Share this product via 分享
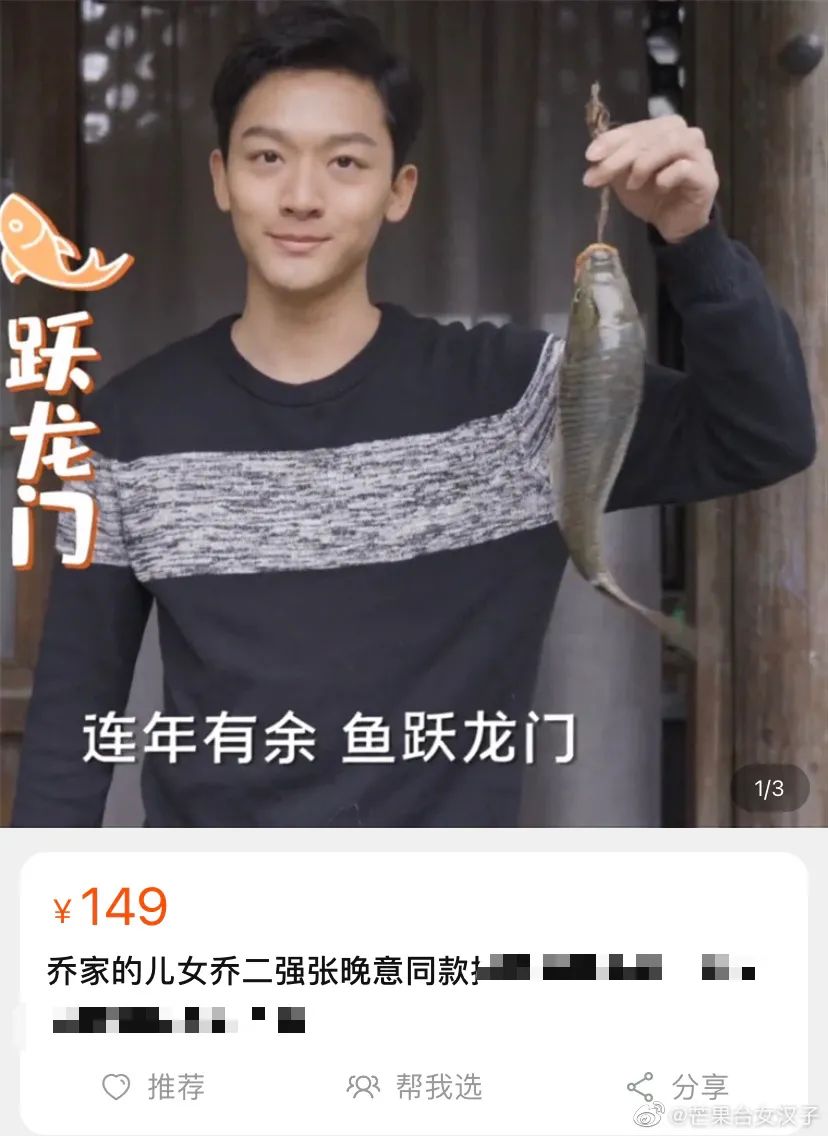 coord(677,1086)
